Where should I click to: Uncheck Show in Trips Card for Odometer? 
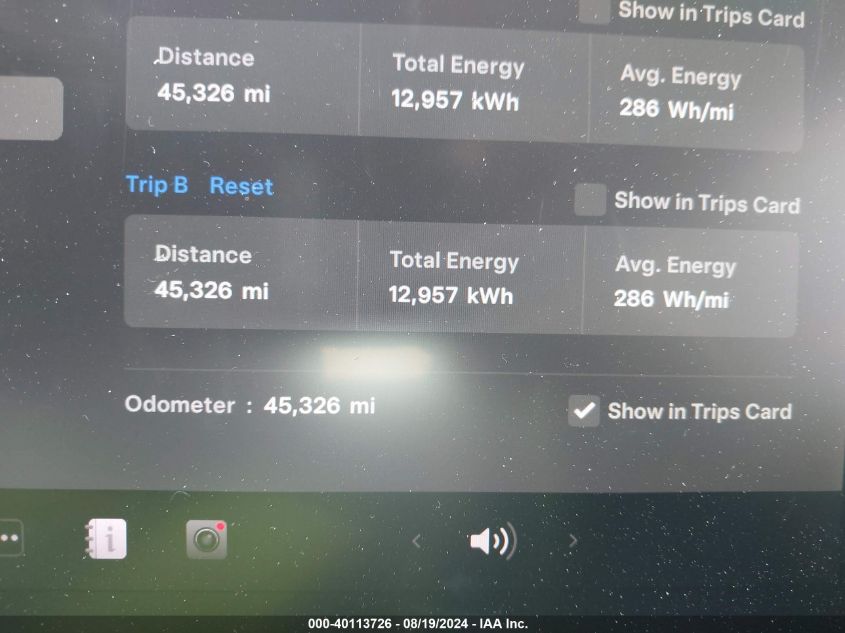(x=583, y=410)
